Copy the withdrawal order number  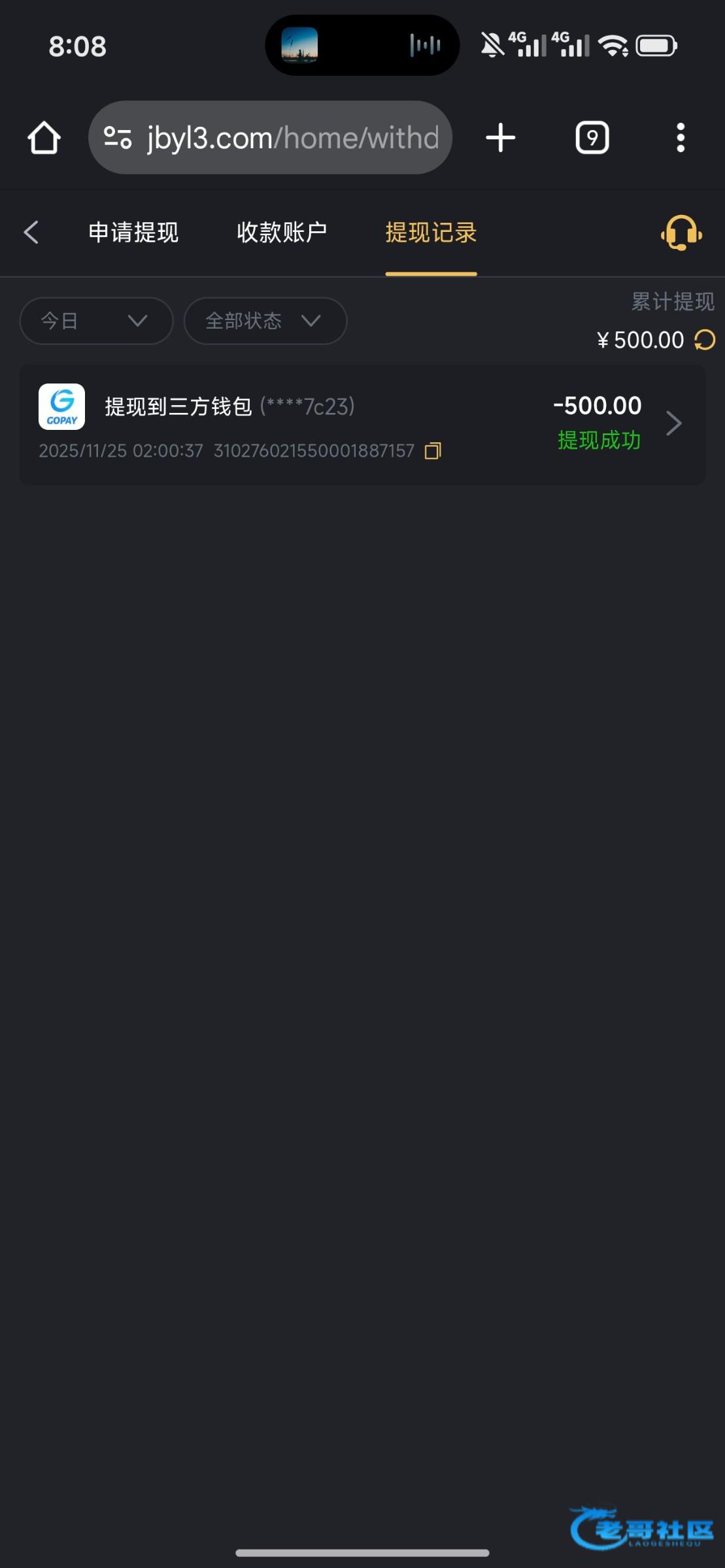[433, 451]
